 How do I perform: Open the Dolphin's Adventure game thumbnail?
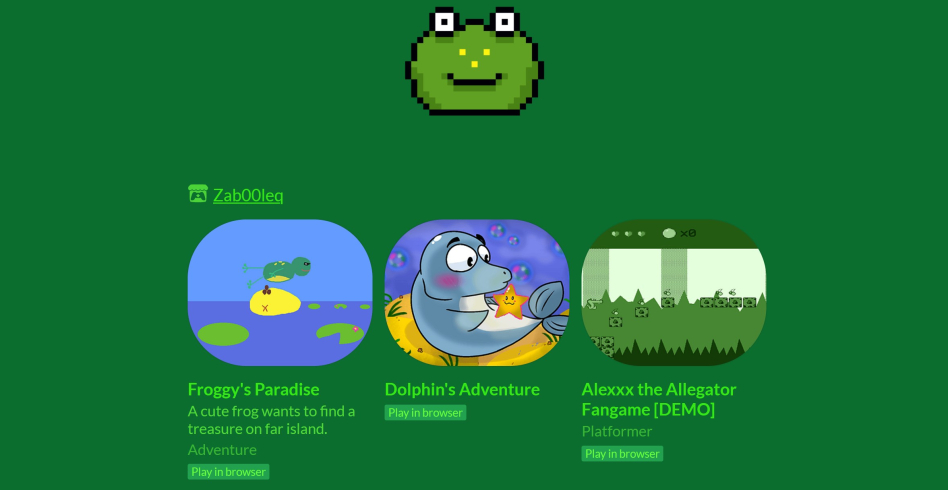(477, 292)
